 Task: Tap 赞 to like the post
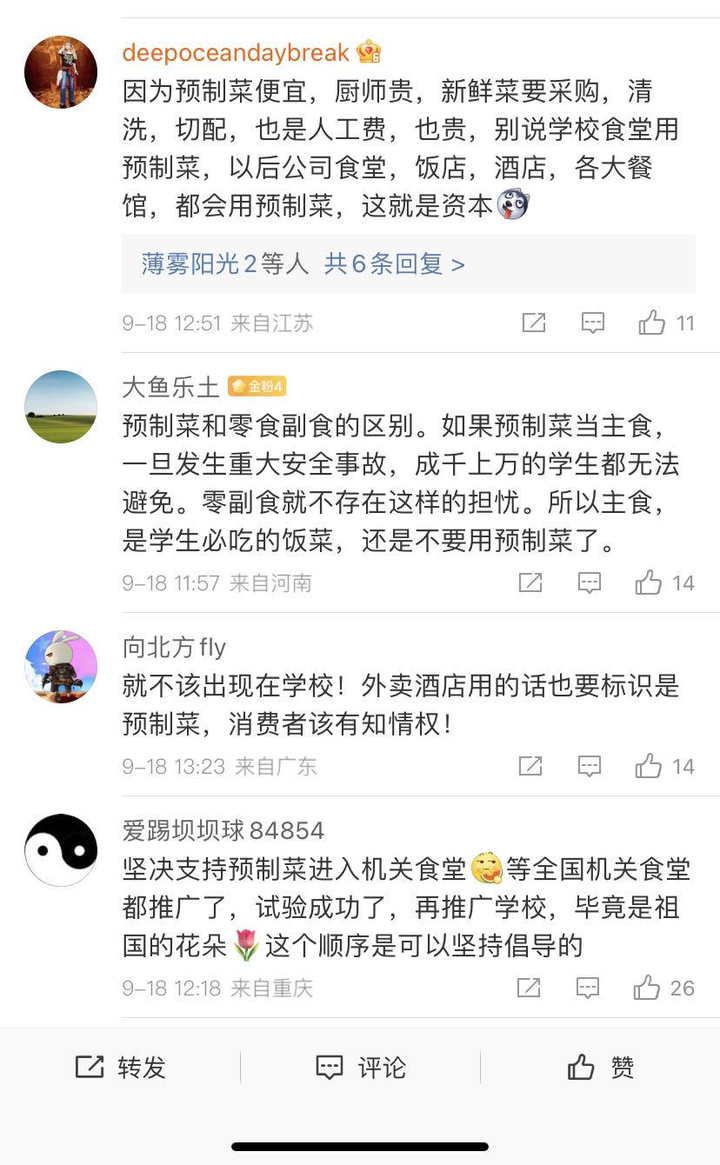[x=600, y=1067]
